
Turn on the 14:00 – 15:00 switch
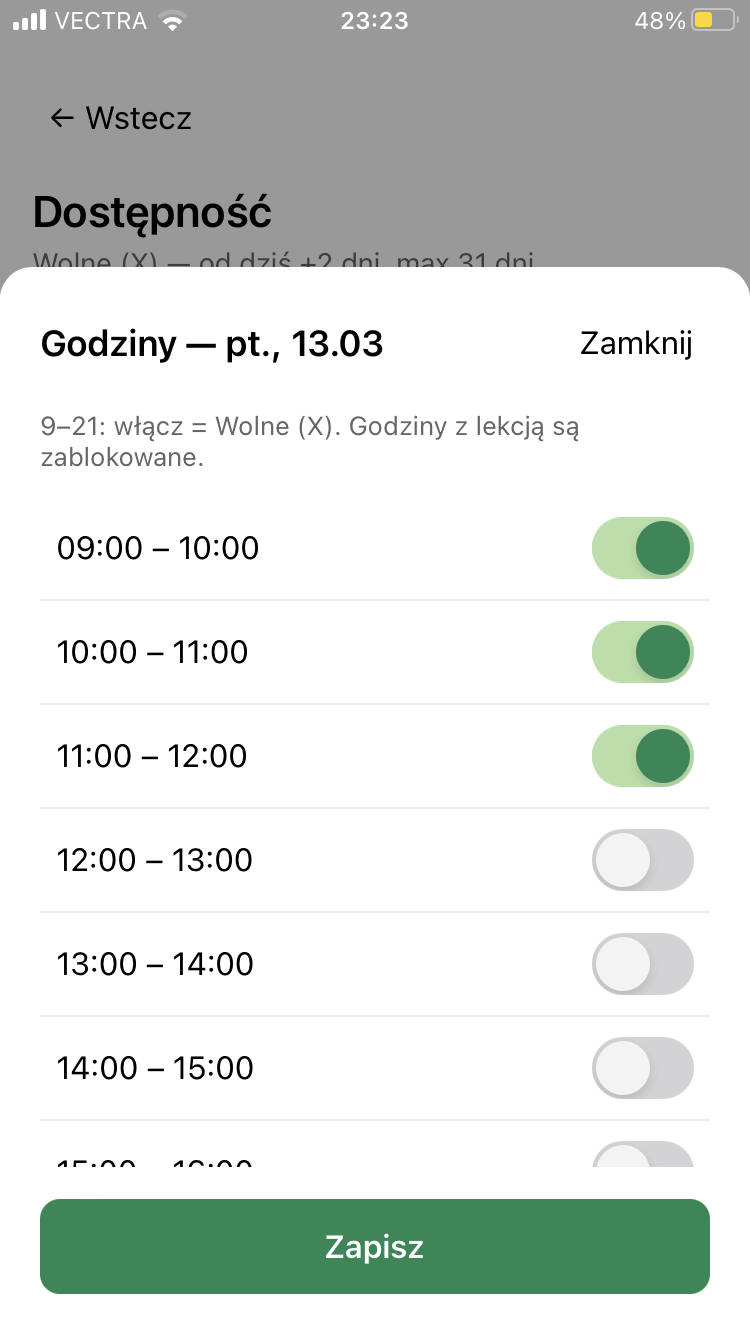point(643,1068)
